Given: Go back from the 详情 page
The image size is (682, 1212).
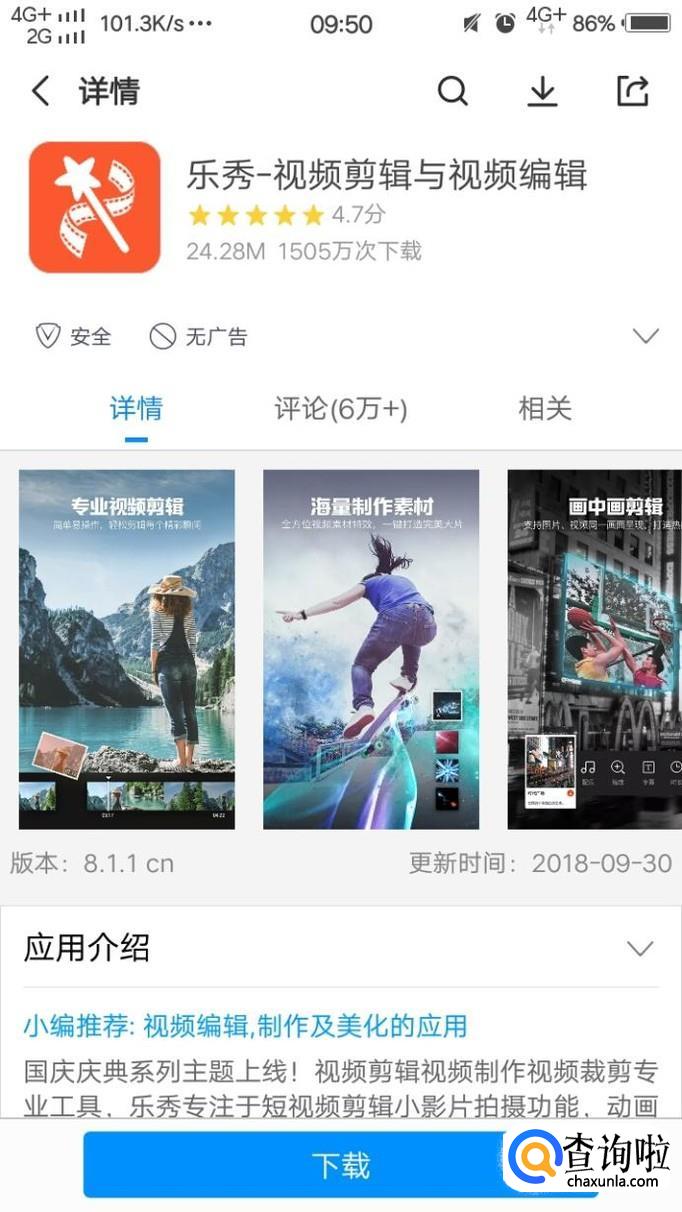Looking at the screenshot, I should click(x=41, y=92).
